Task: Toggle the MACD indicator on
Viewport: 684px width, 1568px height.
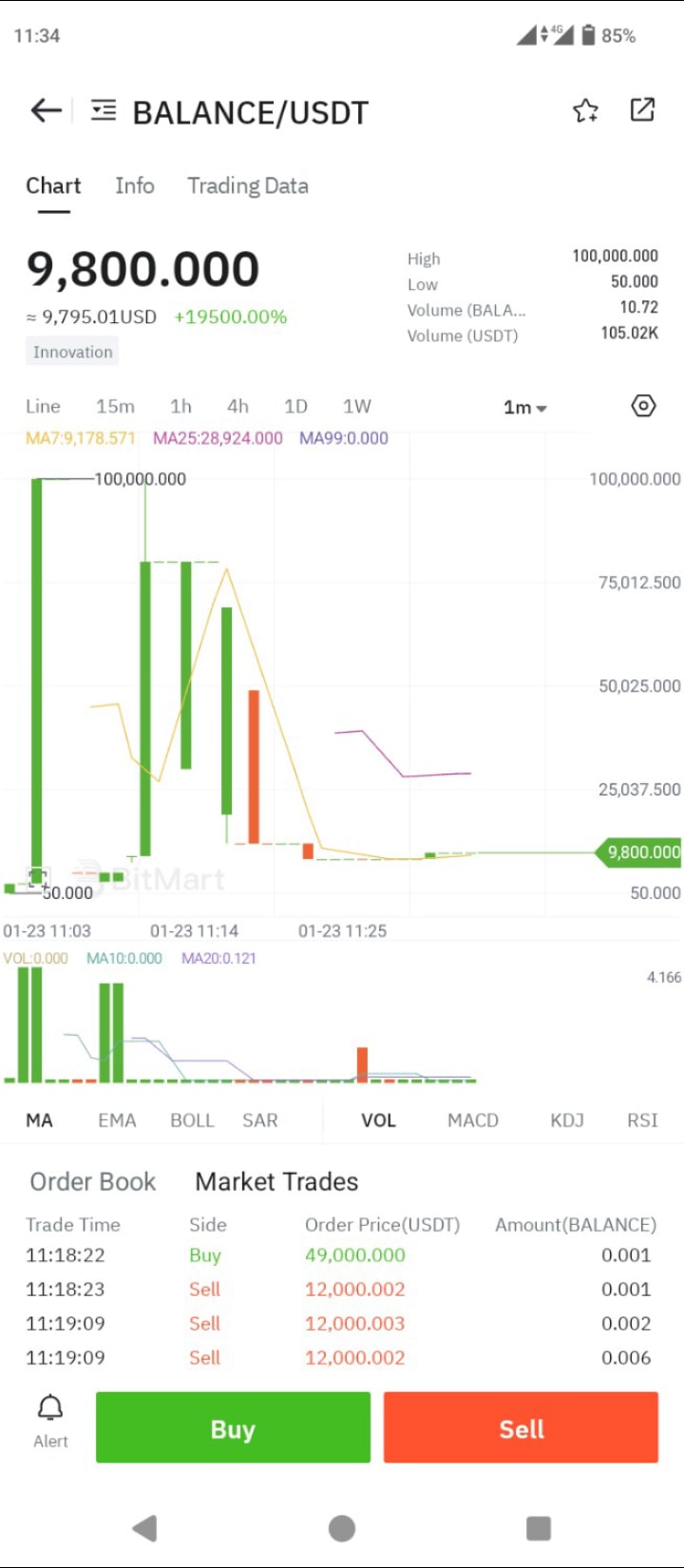Action: tap(472, 1120)
